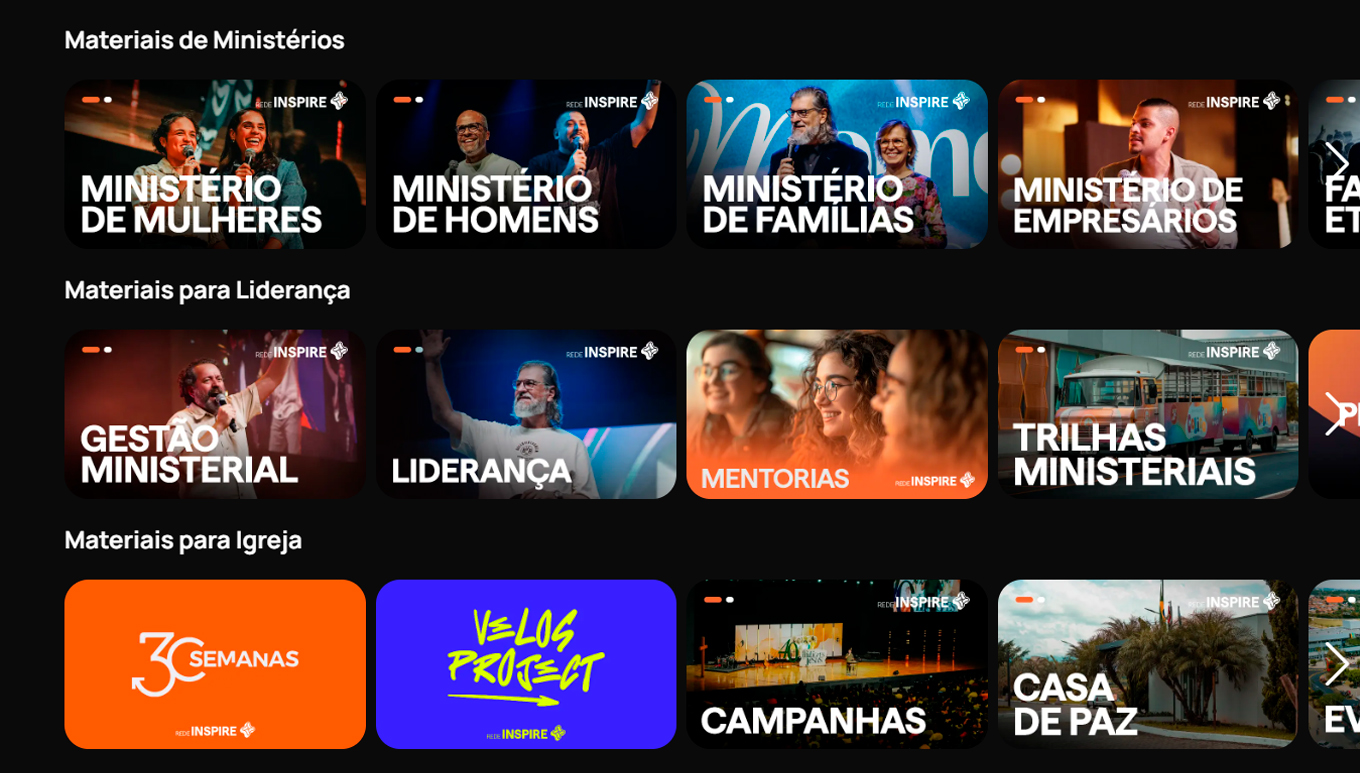Open the Ministério de Homens card
Screen dimensions: 1360x773
[526, 164]
